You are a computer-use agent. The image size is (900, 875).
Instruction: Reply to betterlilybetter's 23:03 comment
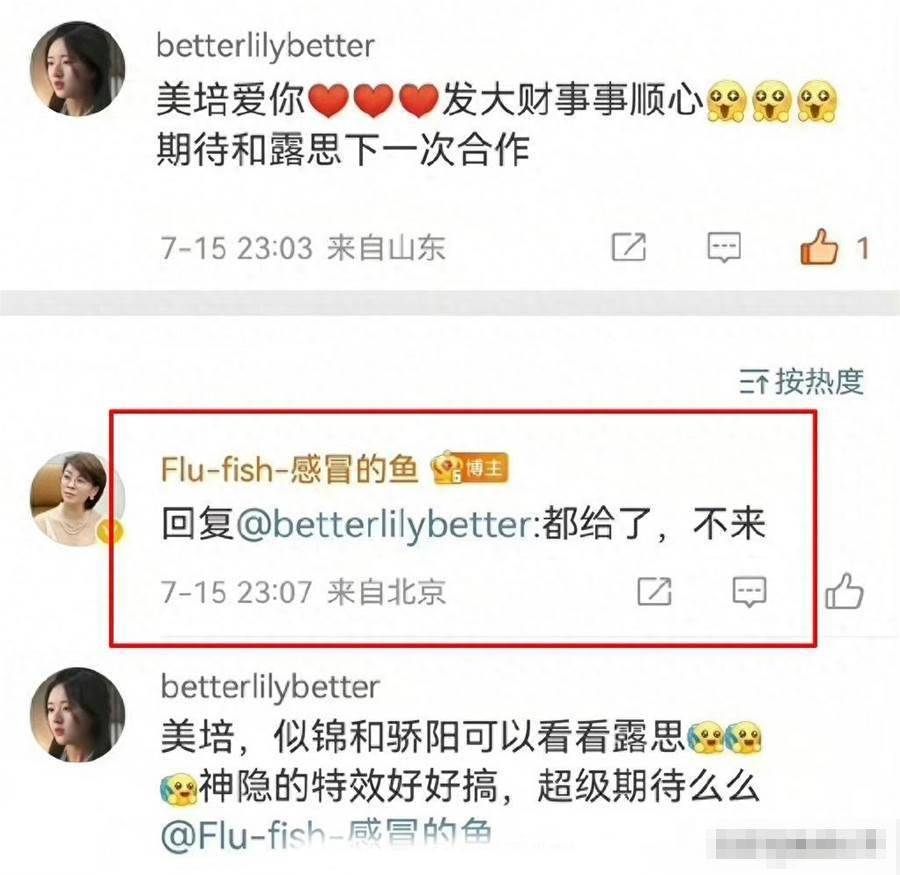pos(724,247)
